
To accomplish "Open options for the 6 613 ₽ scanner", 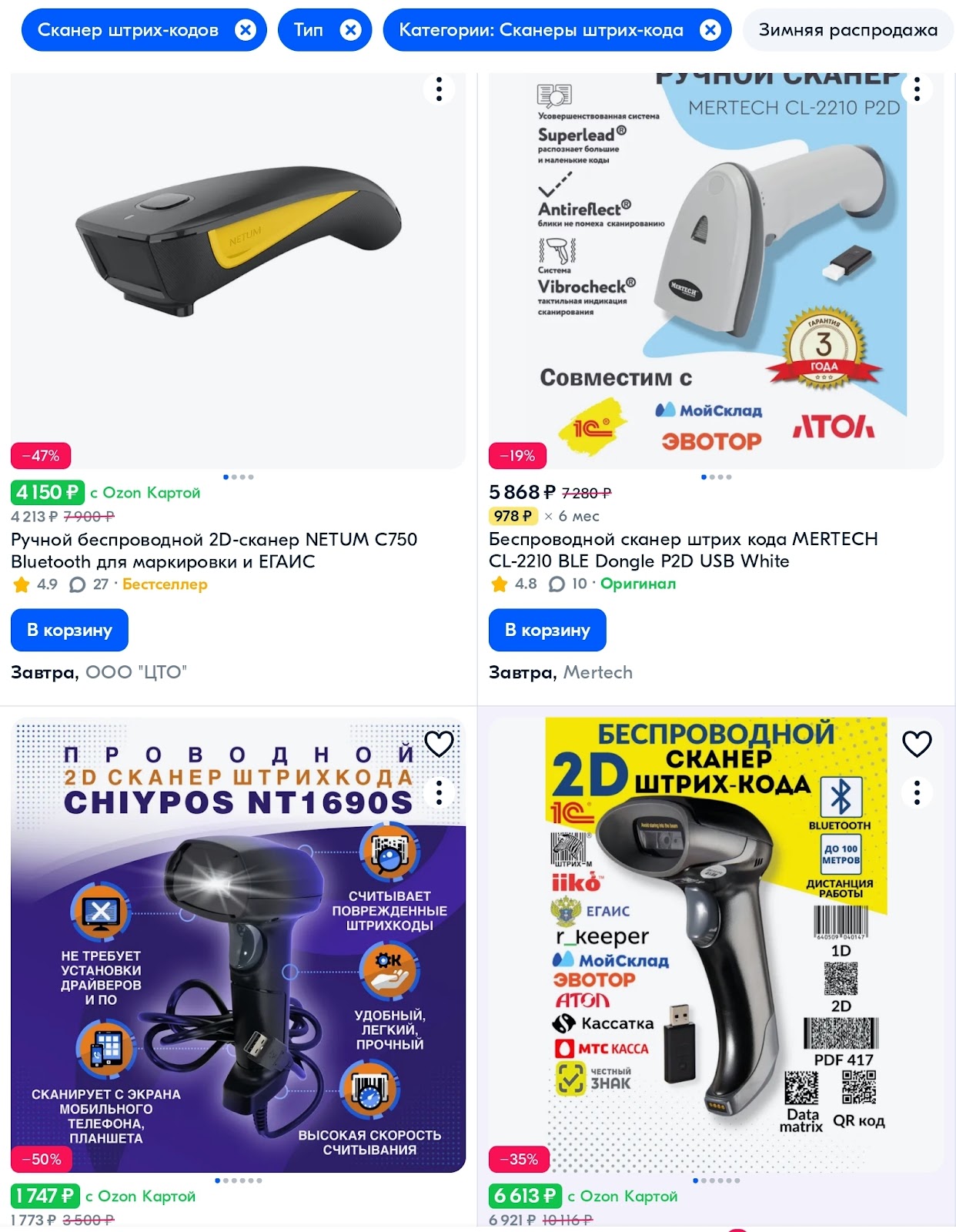I will [x=917, y=792].
